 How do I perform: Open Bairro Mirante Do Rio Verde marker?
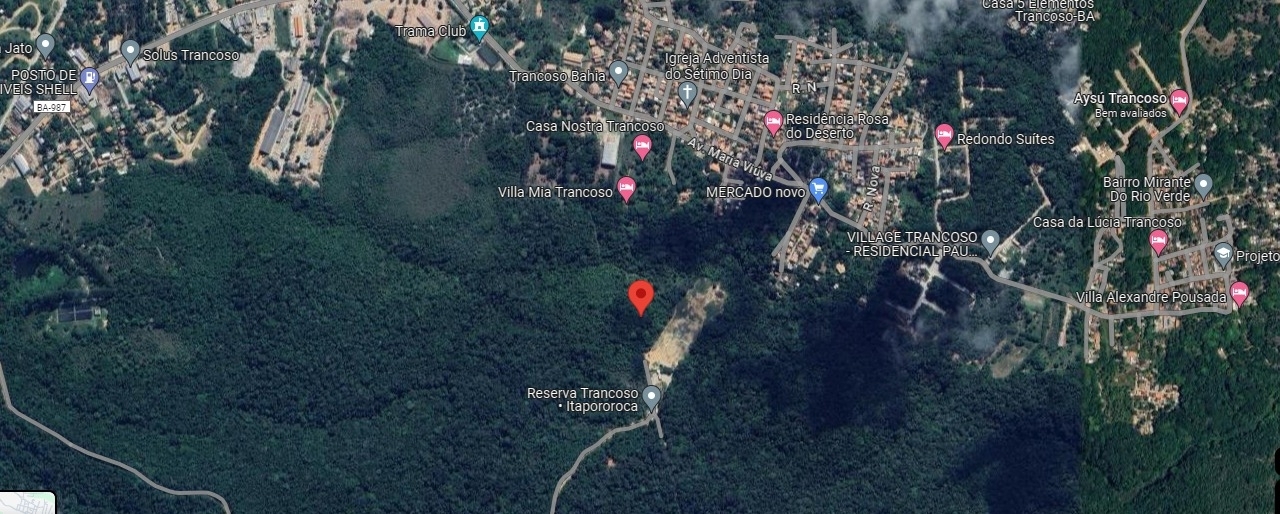1203,185
